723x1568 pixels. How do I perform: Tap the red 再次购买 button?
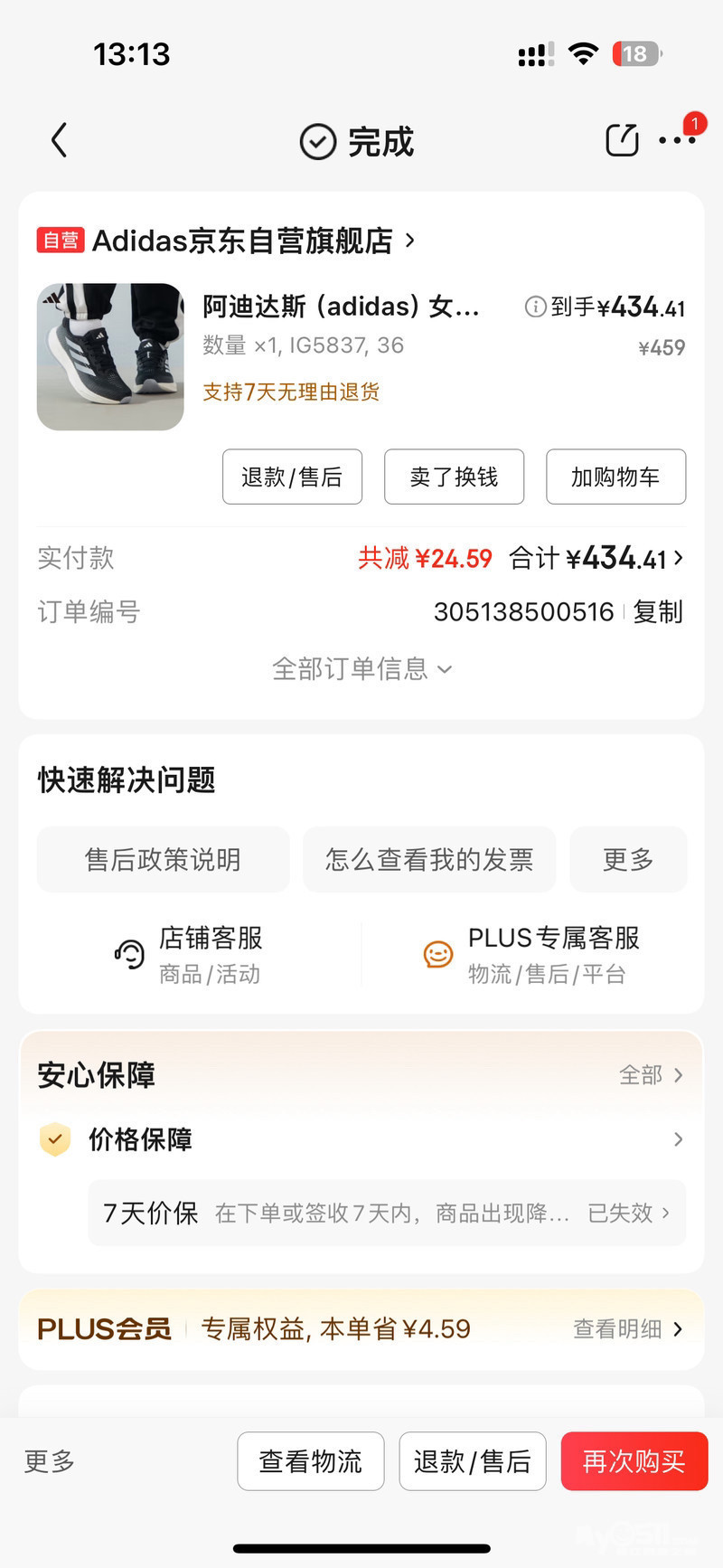[x=634, y=1461]
